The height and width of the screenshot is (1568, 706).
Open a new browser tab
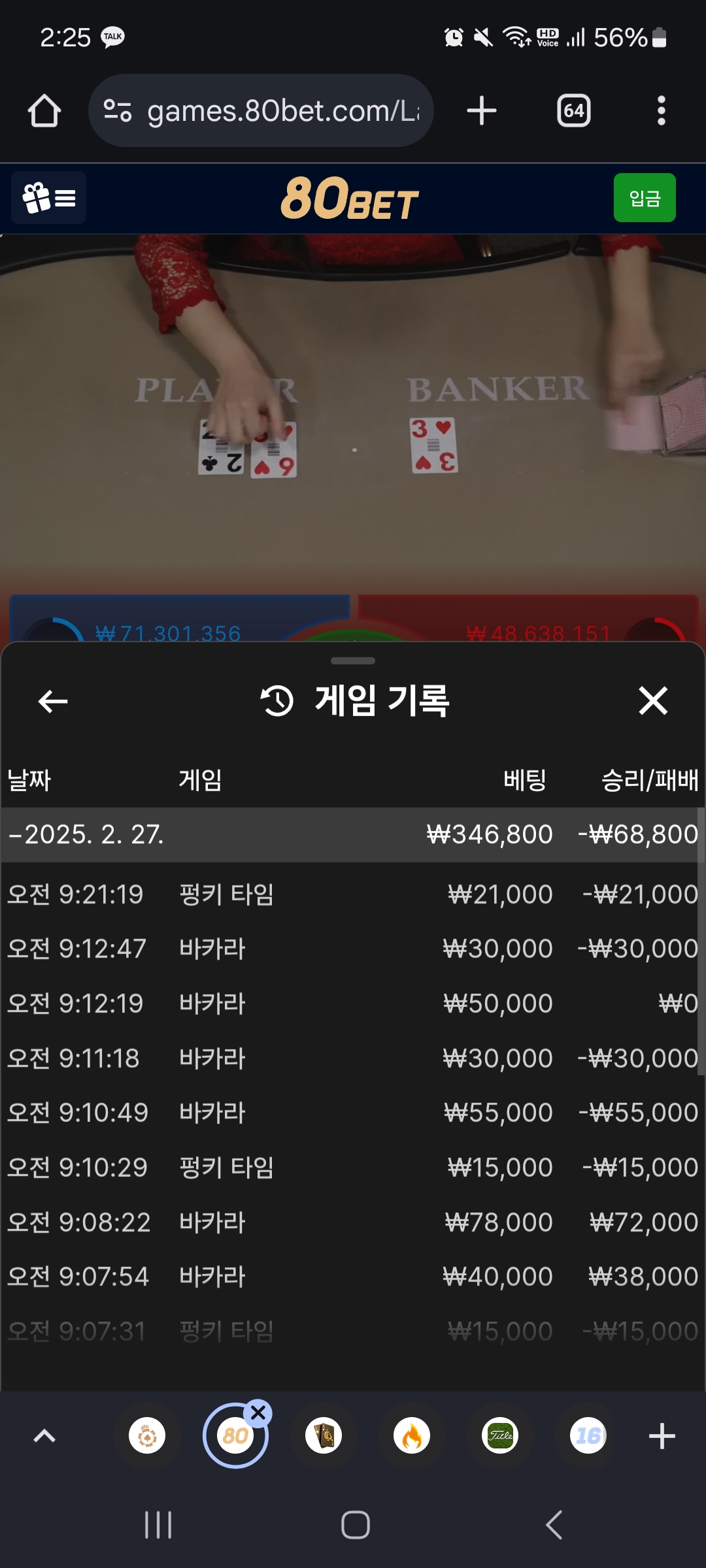[482, 111]
